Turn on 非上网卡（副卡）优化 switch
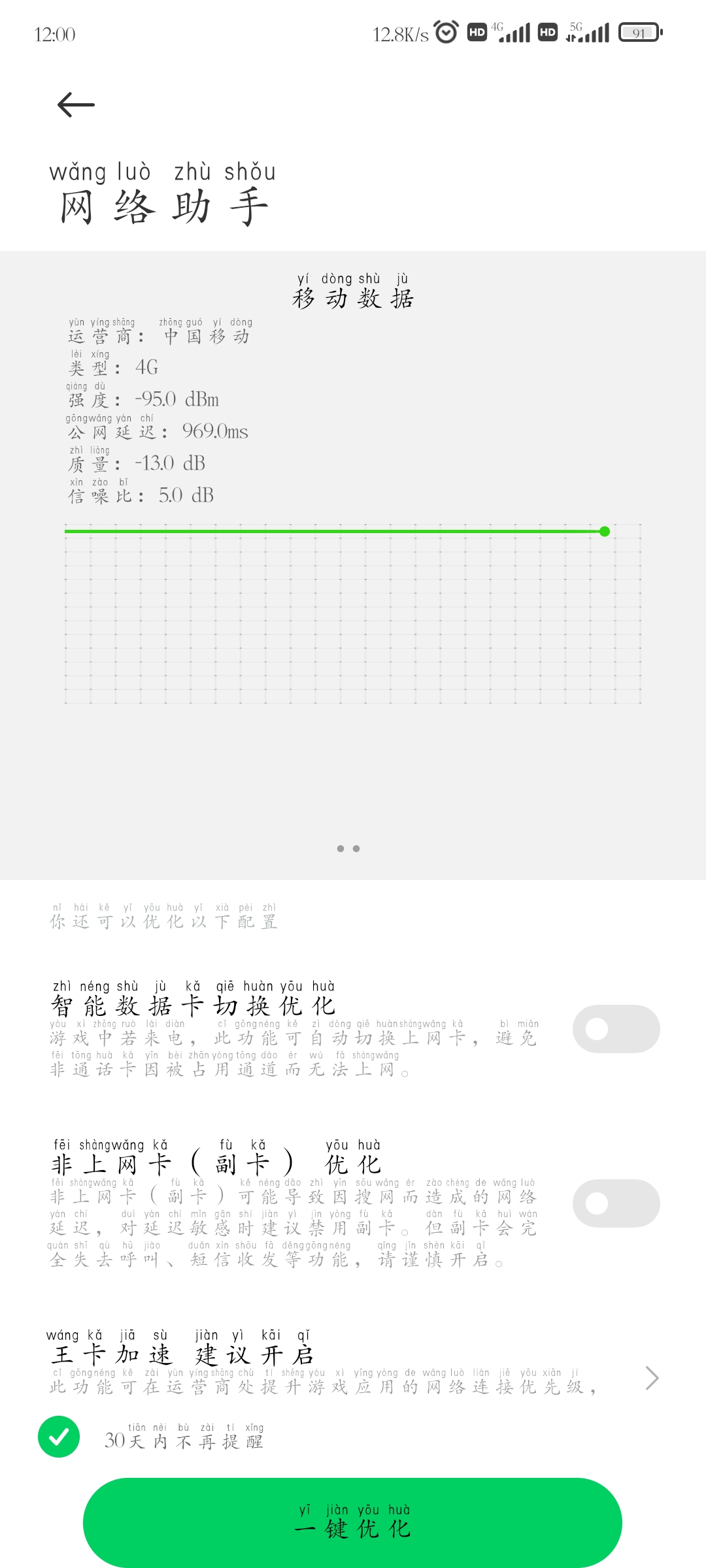Screen dimensions: 706x1568 point(616,1203)
